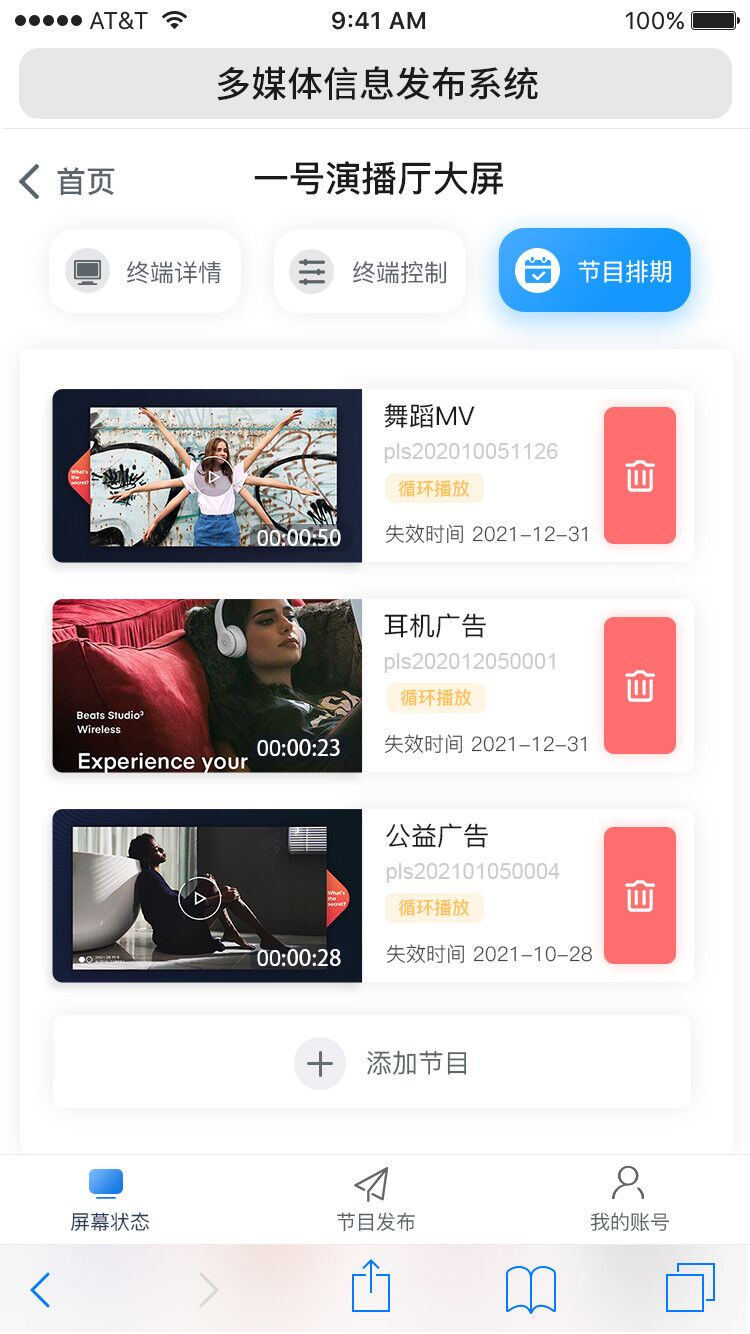Viewport: 750px width, 1334px height.
Task: Play the 公益广告 video thumbnail
Action: click(199, 898)
